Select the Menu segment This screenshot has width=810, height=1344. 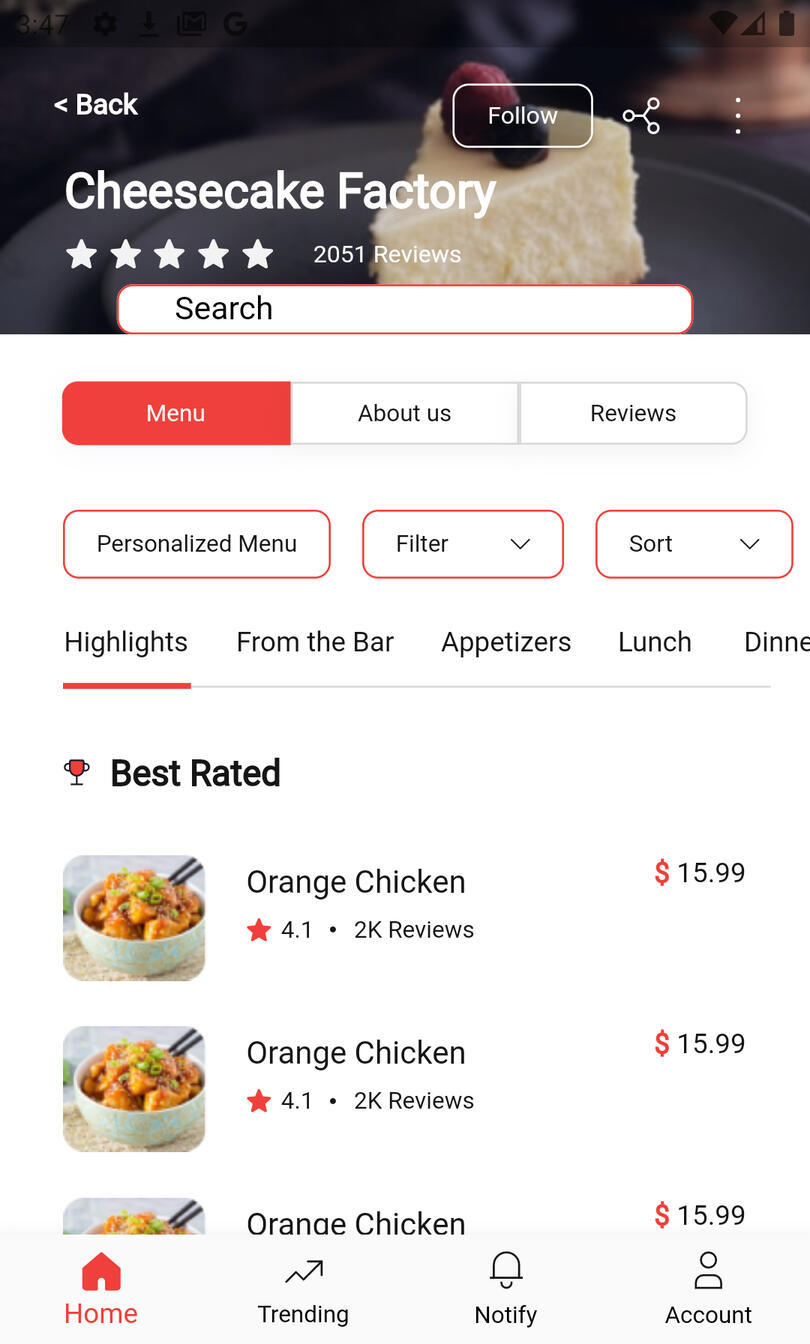click(x=176, y=413)
